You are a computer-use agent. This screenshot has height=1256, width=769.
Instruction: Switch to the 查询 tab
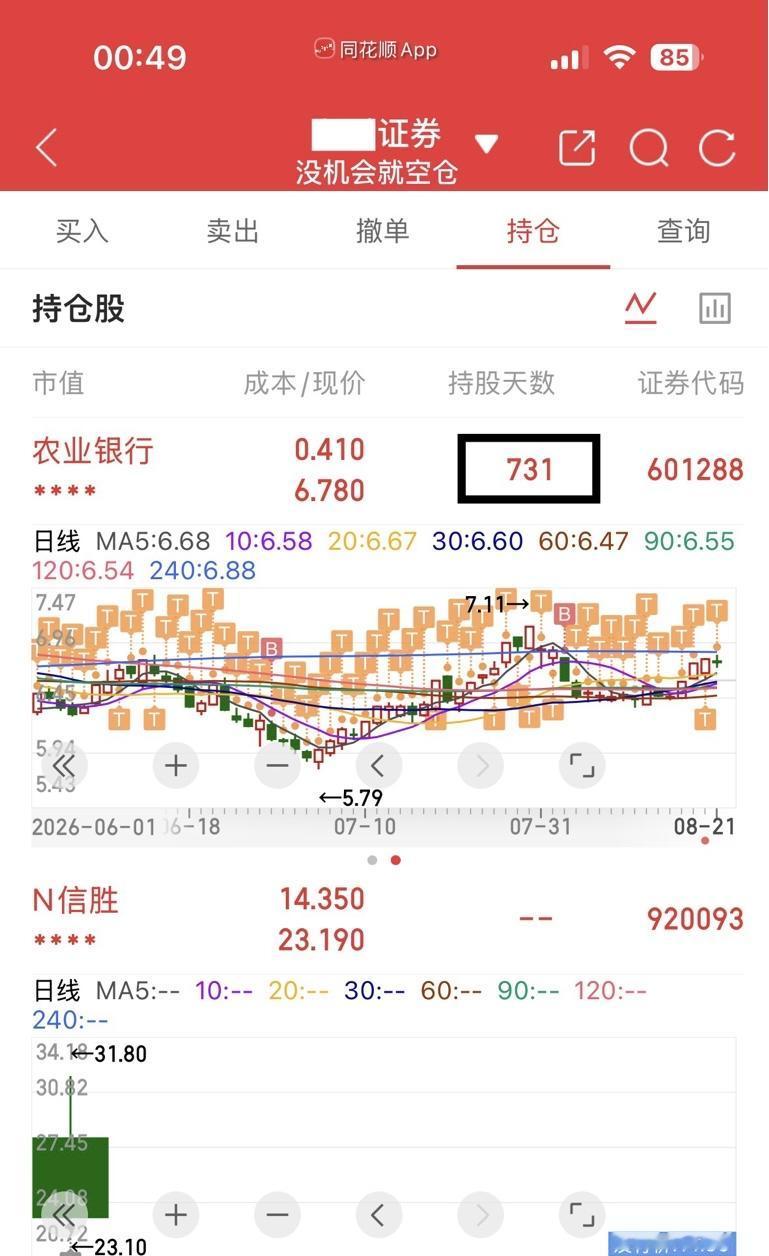point(683,231)
